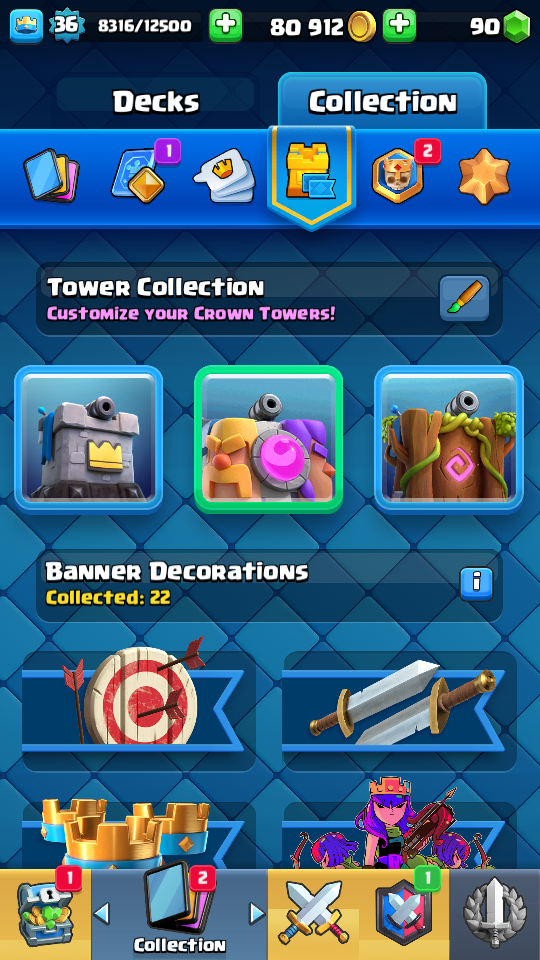Image resolution: width=540 pixels, height=960 pixels.
Task: Open the emotes speech bubble sub-tab
Action: (x=225, y=176)
